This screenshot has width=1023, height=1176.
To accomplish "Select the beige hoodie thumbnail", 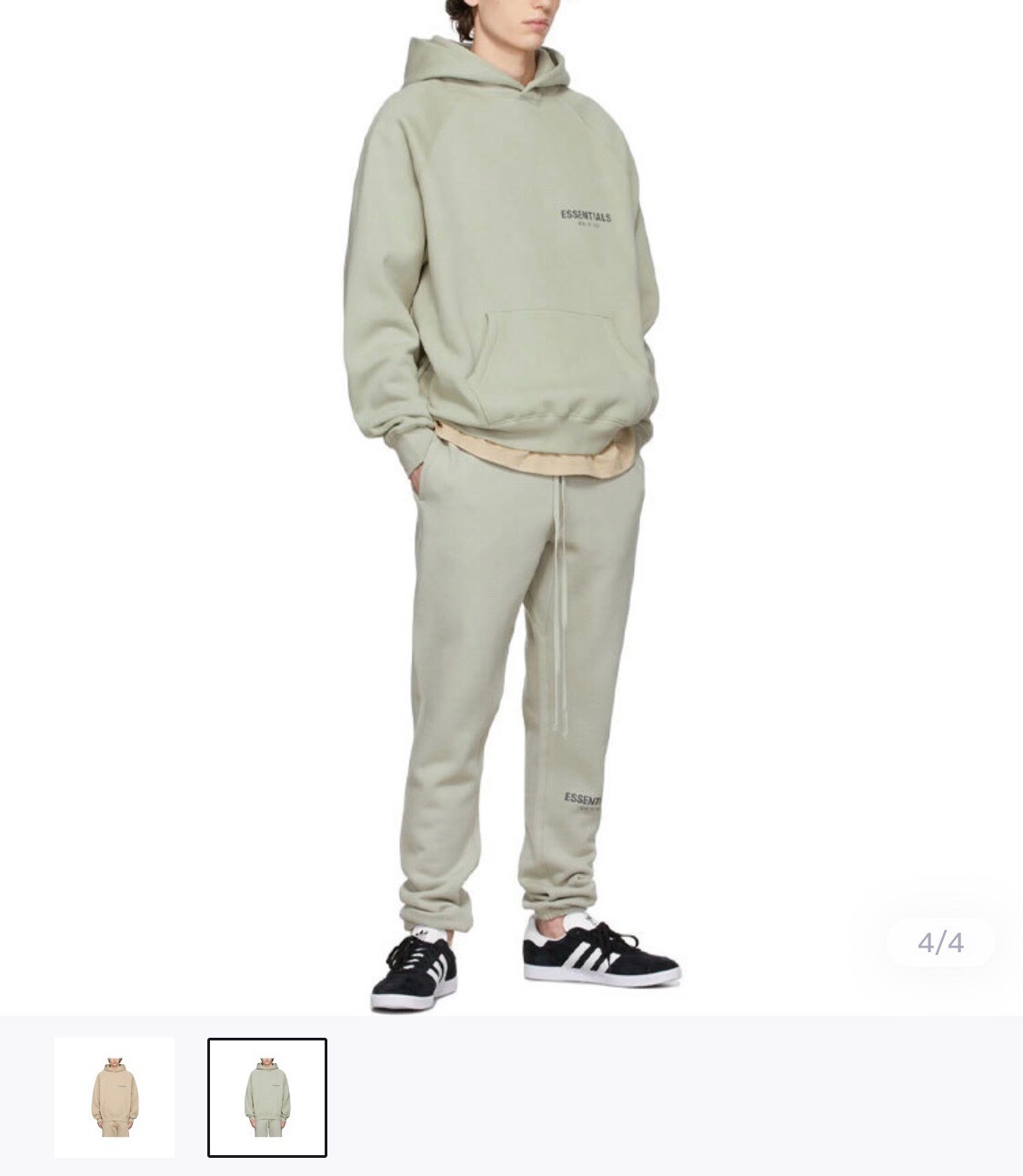I will (x=115, y=1097).
